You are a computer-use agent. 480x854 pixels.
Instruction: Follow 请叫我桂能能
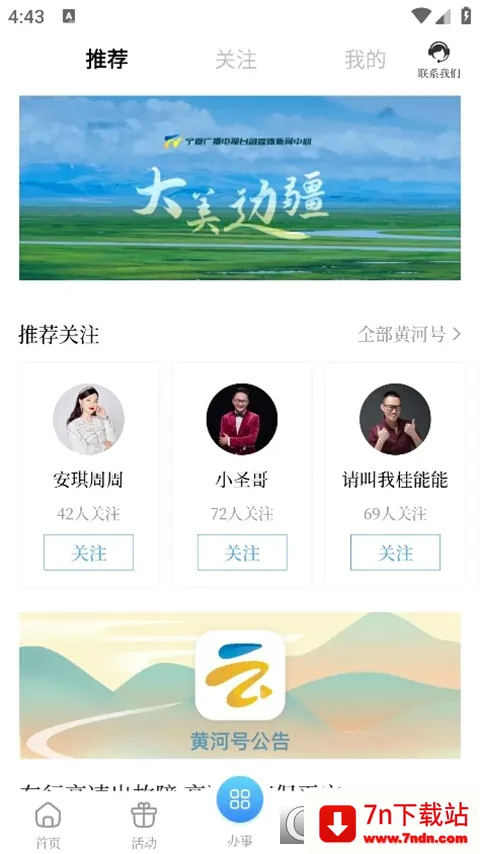(395, 552)
